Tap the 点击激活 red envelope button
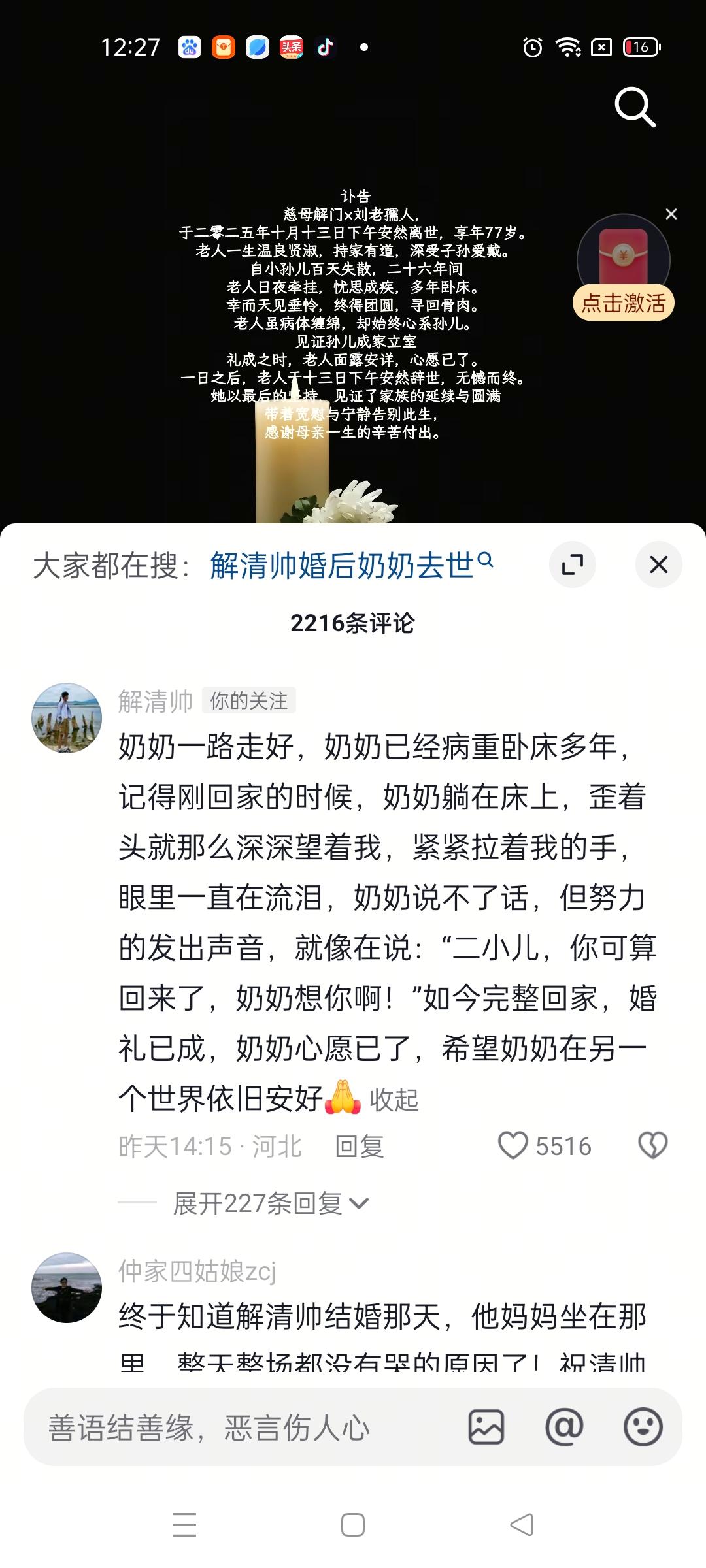 (623, 303)
